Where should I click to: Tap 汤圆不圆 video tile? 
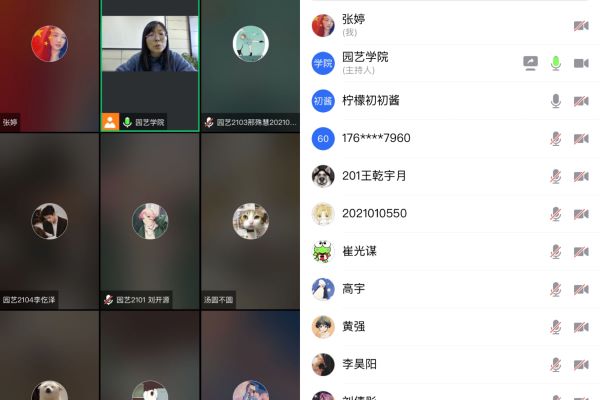[250, 220]
